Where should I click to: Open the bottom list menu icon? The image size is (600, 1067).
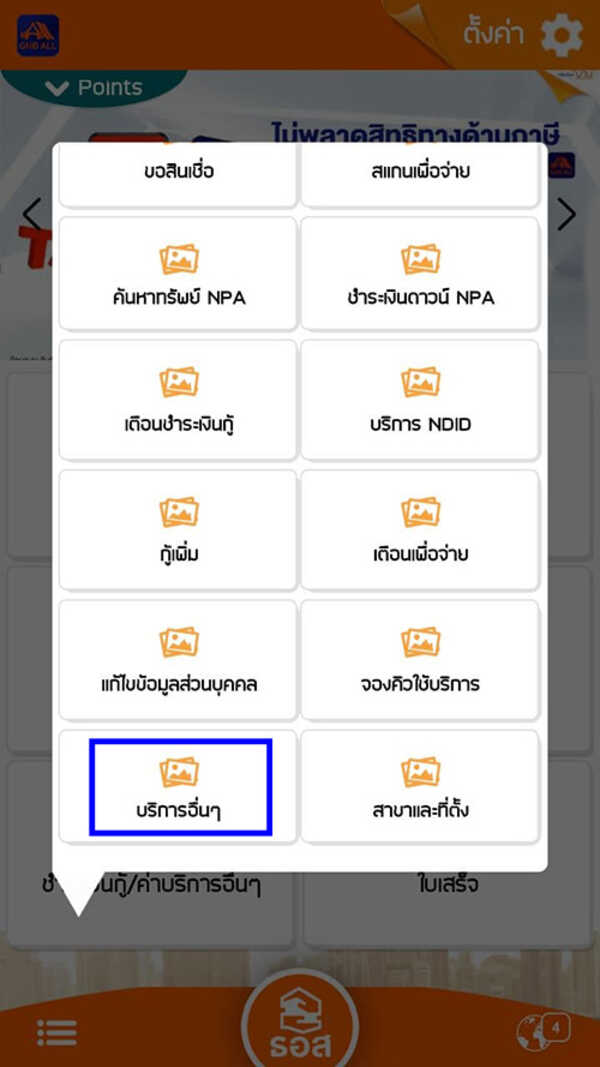tap(57, 1033)
